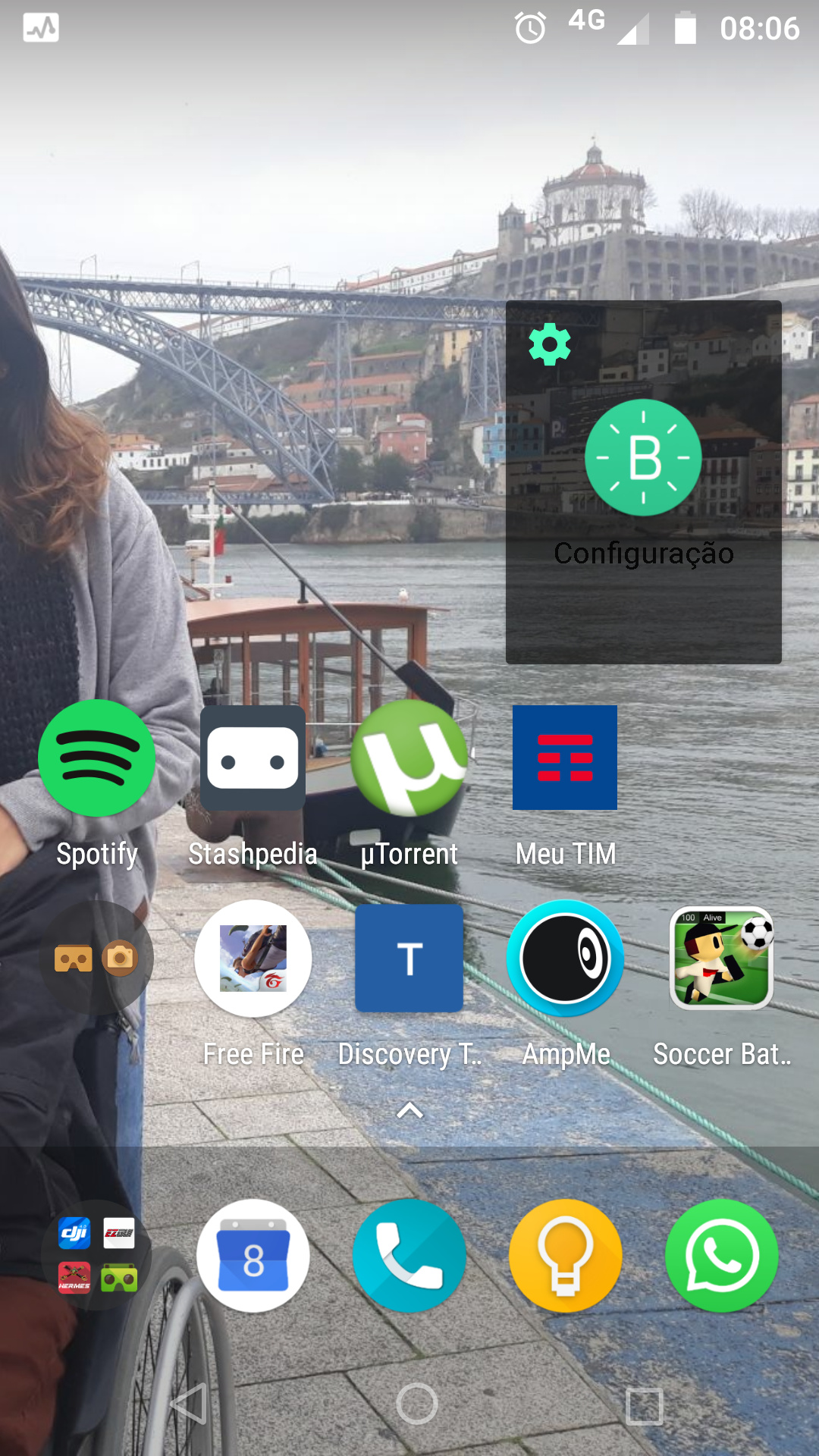Open the dock folder containing the DJI app
The height and width of the screenshot is (1456, 819).
96,1256
